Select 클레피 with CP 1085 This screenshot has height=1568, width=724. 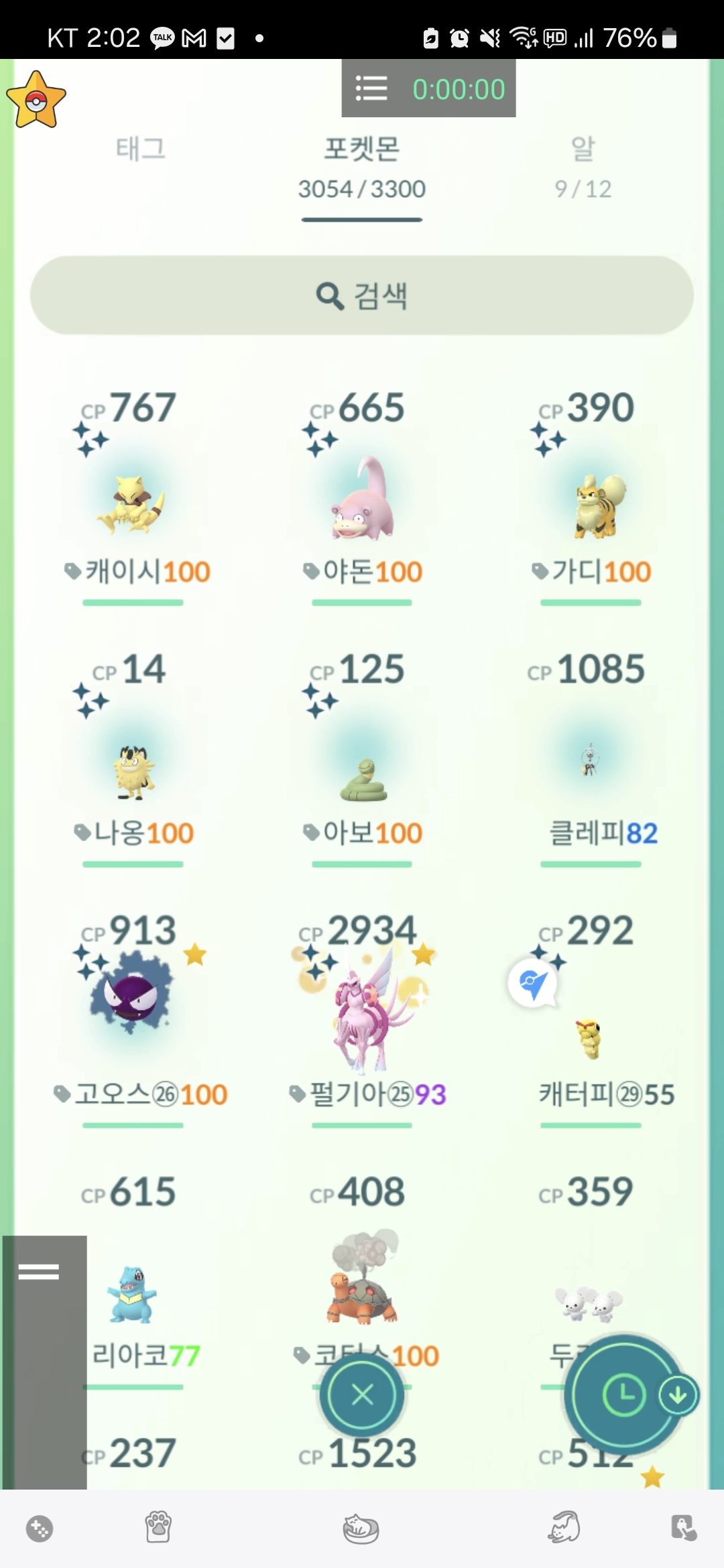(x=591, y=764)
